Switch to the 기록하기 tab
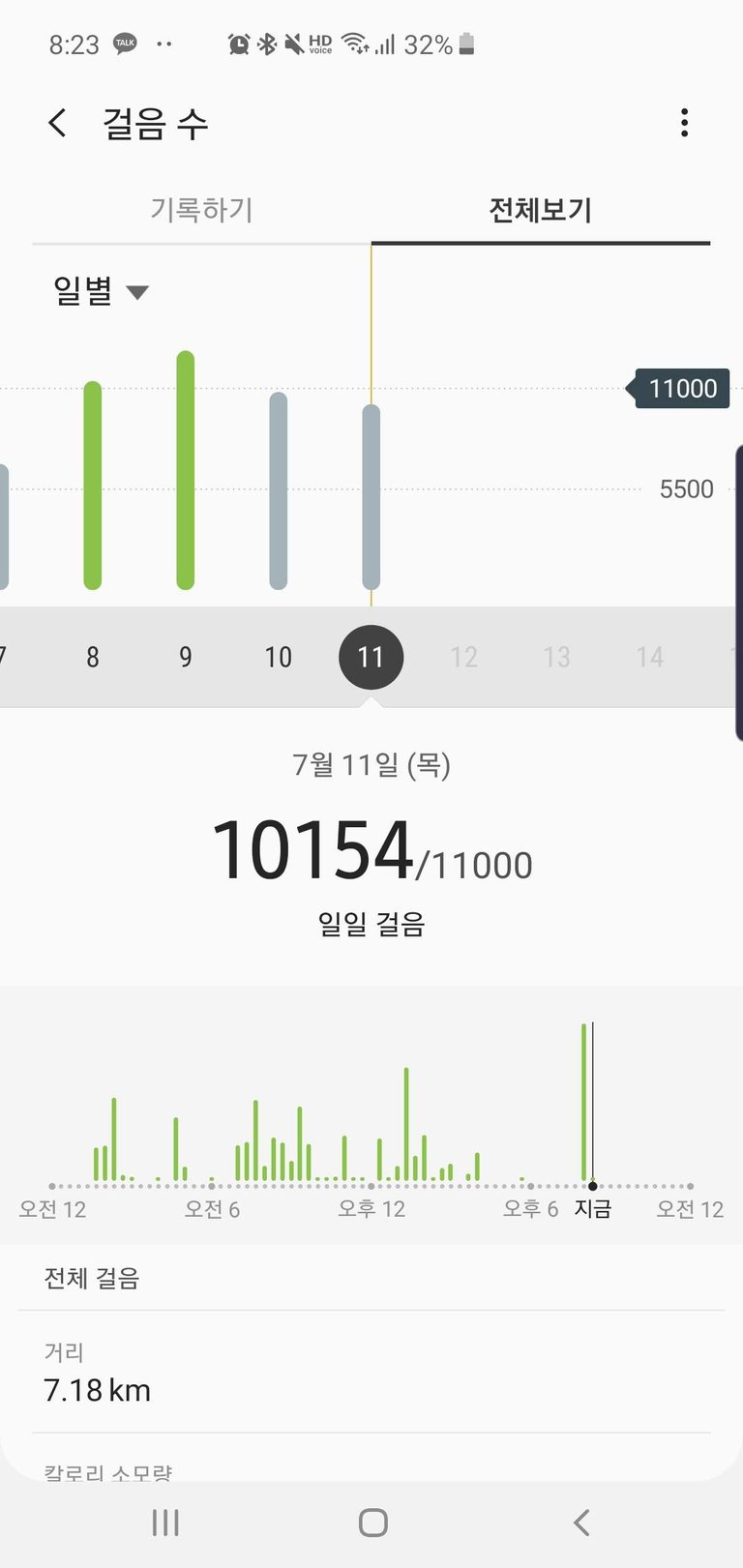 tap(201, 210)
